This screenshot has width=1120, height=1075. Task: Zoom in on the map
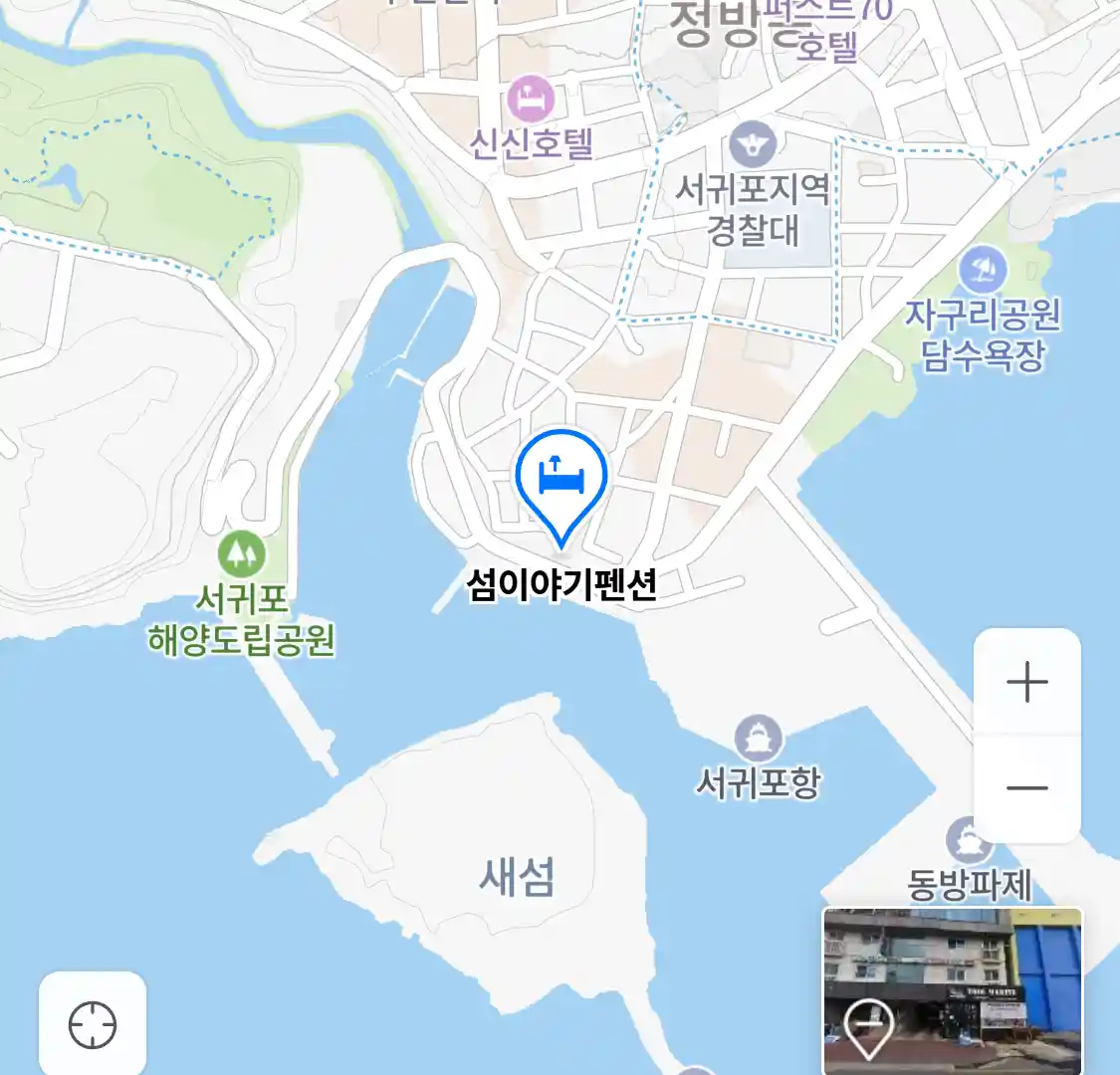(x=1026, y=683)
